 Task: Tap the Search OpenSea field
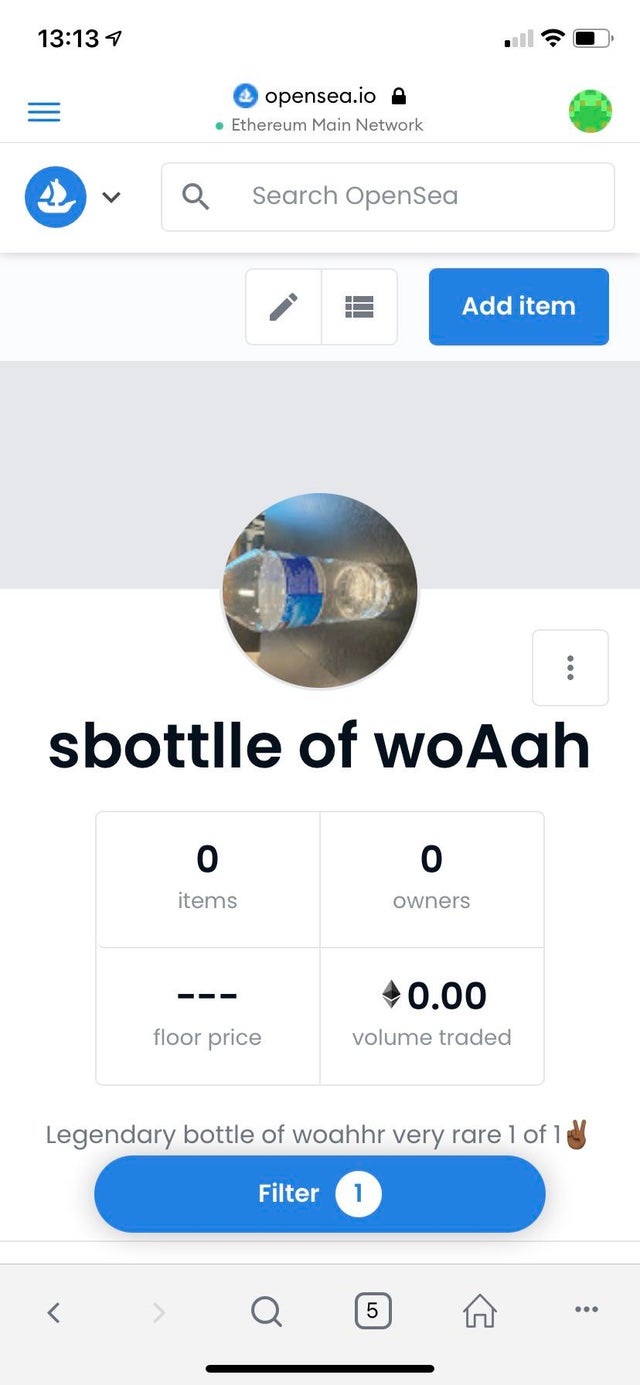[388, 197]
